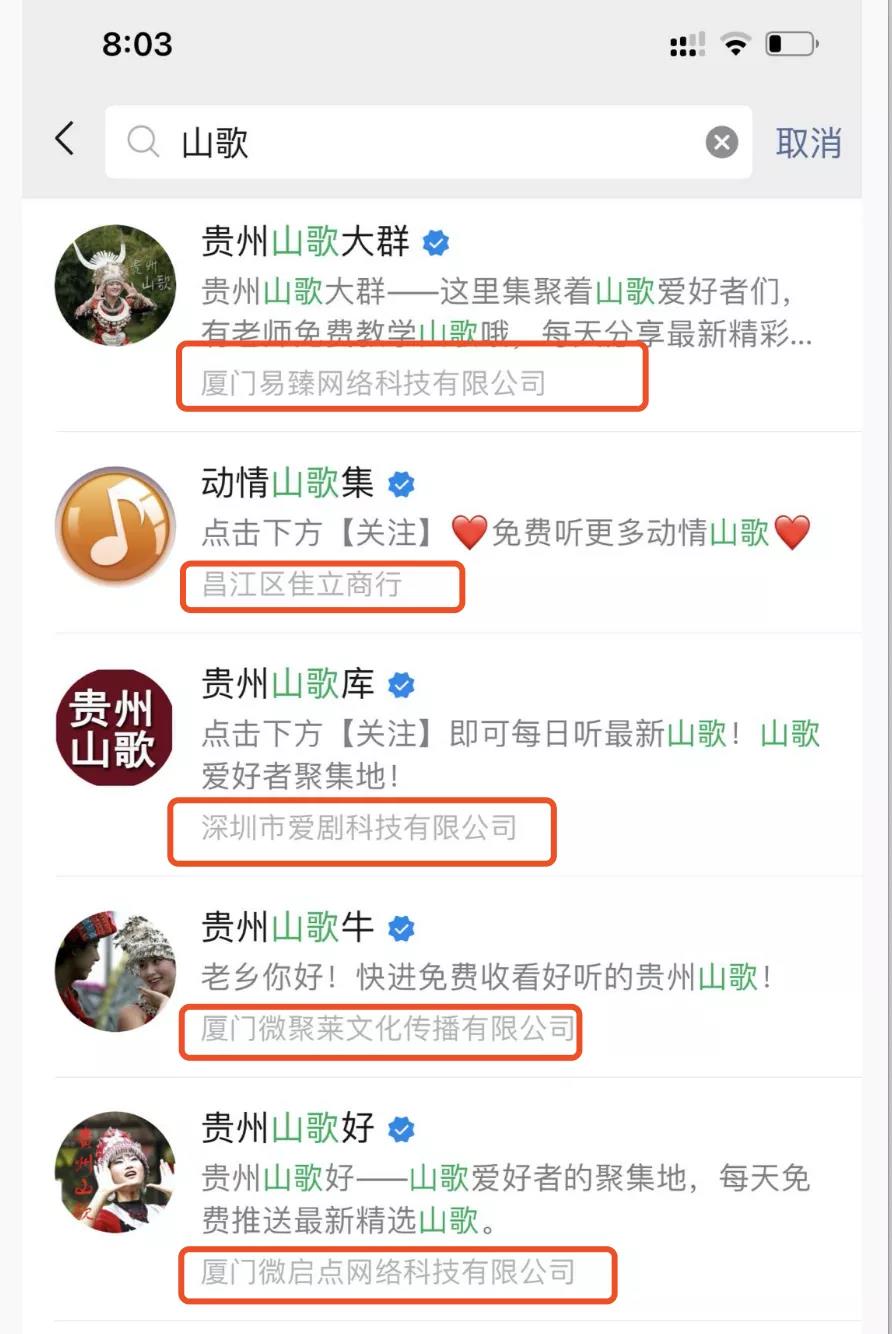This screenshot has width=892, height=1334.
Task: Cancel the search with 取消
Action: 808,143
